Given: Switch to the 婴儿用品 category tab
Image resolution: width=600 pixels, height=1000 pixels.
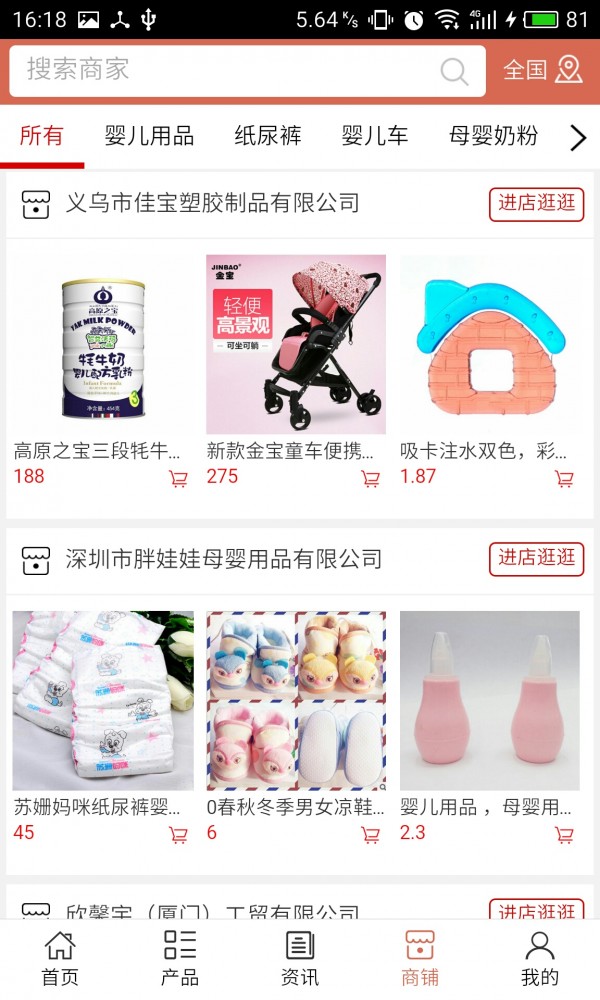Looking at the screenshot, I should tap(149, 136).
